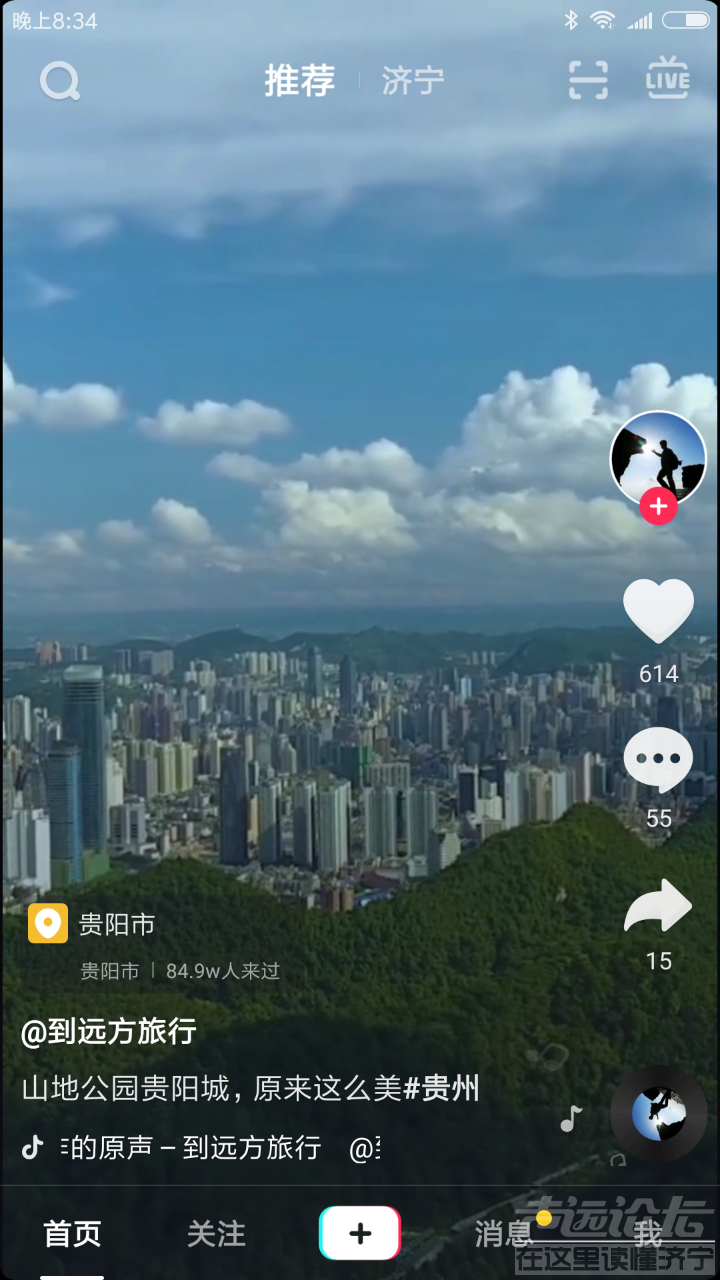
Task: Open the 消息 tab
Action: point(505,1233)
